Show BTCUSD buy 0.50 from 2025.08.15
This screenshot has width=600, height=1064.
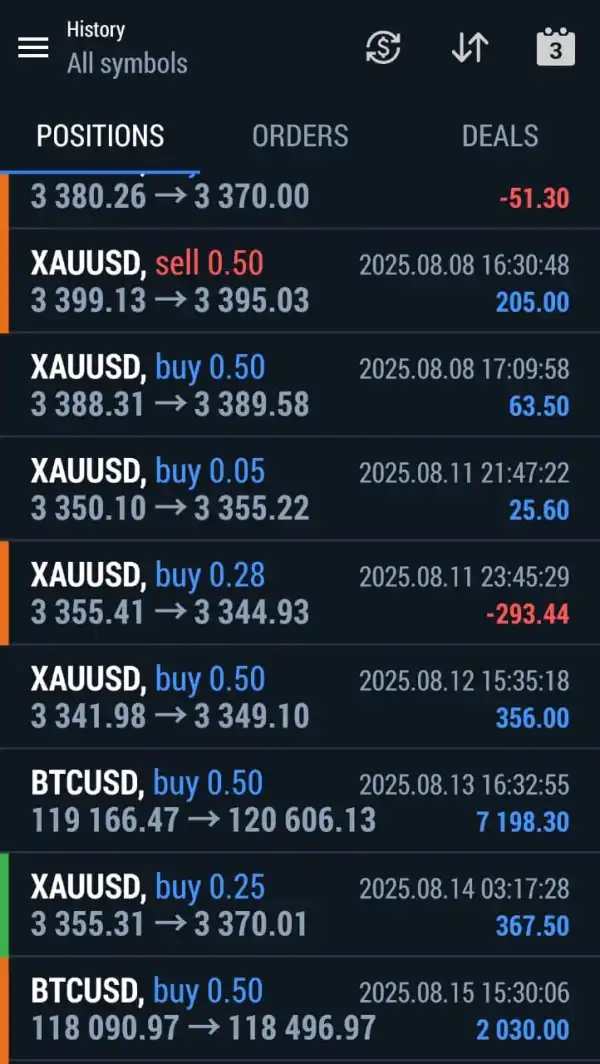[x=300, y=1009]
